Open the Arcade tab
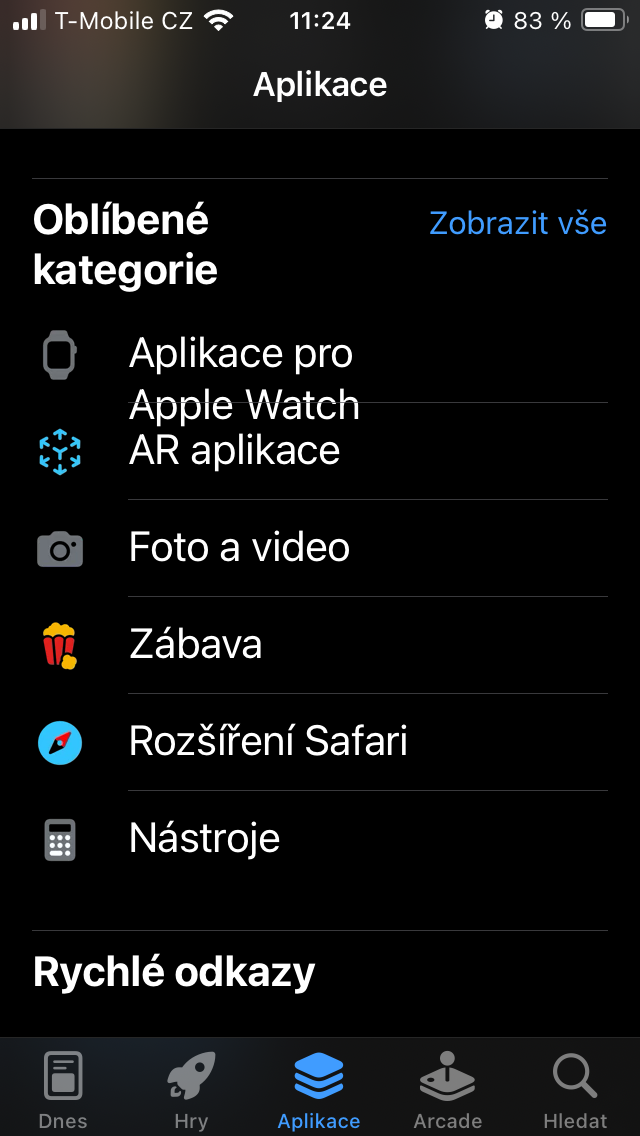 tap(447, 1090)
